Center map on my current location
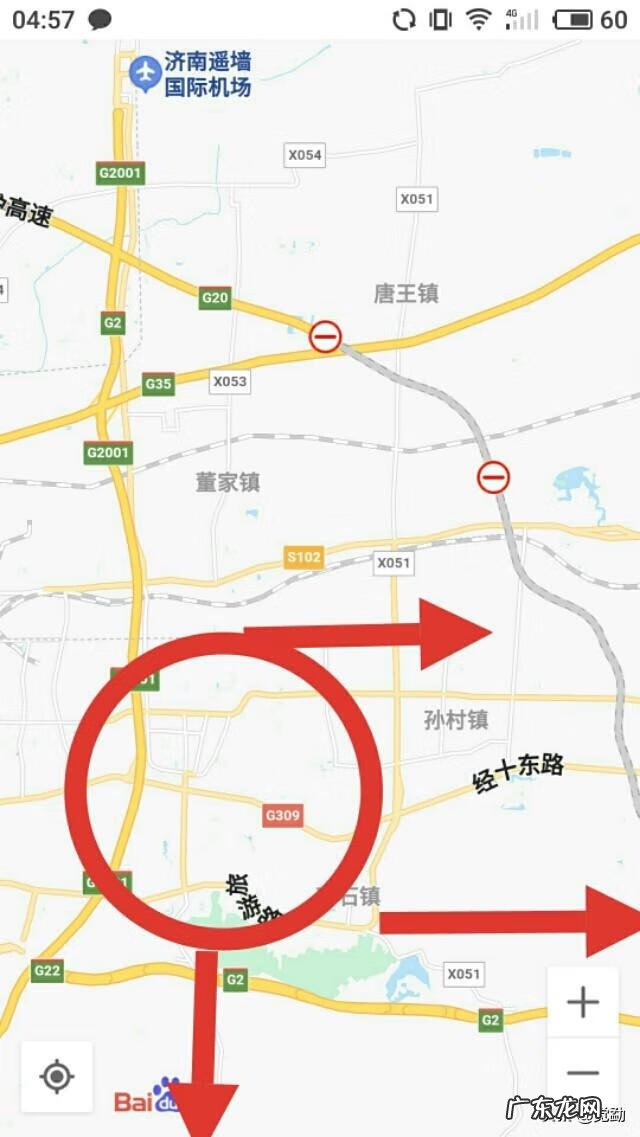The image size is (640, 1137). coord(57,1077)
